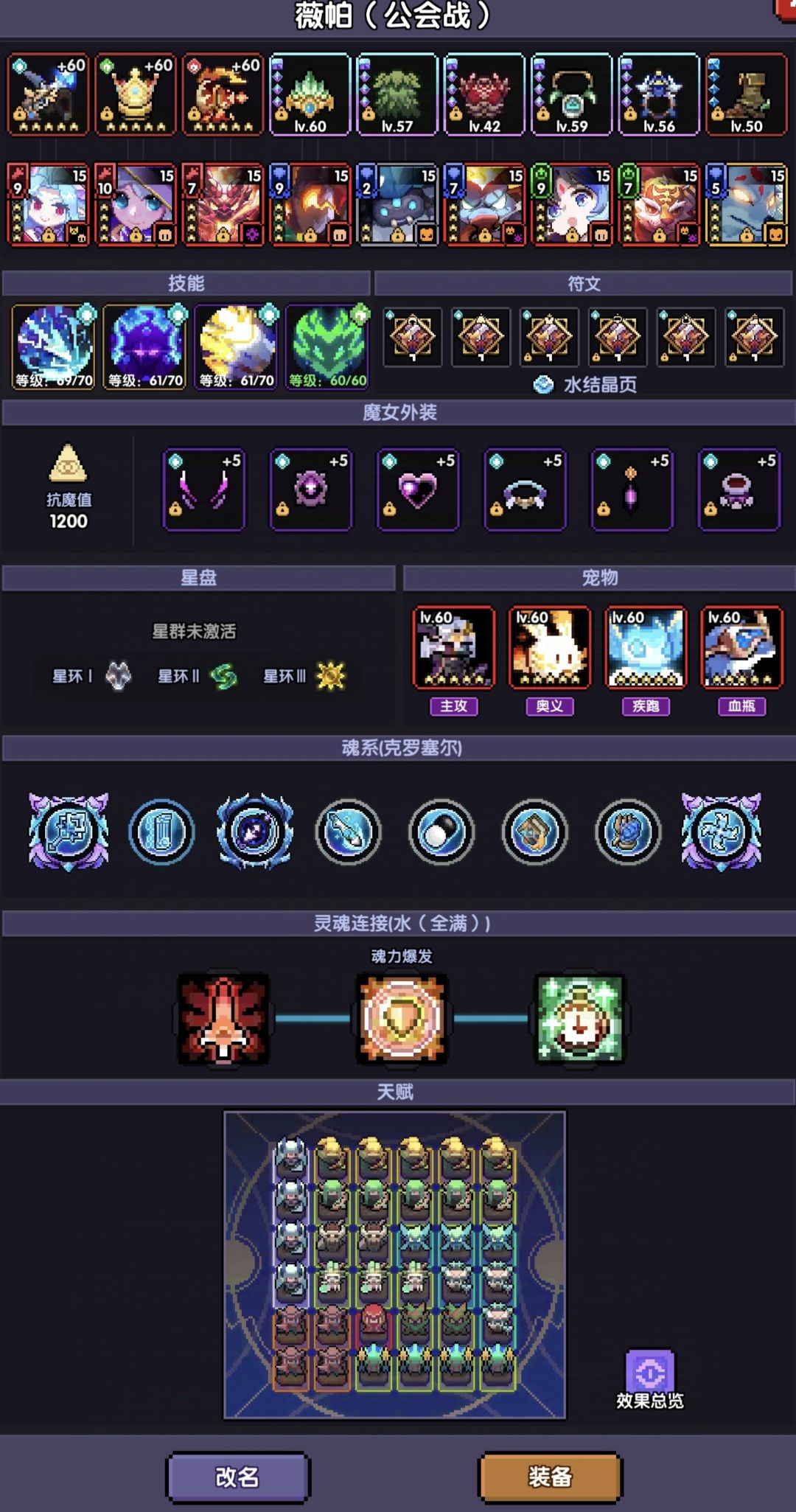Viewport: 796px width, 1512px height.
Task: Open the 主攻 pet at lv.60
Action: [x=453, y=648]
